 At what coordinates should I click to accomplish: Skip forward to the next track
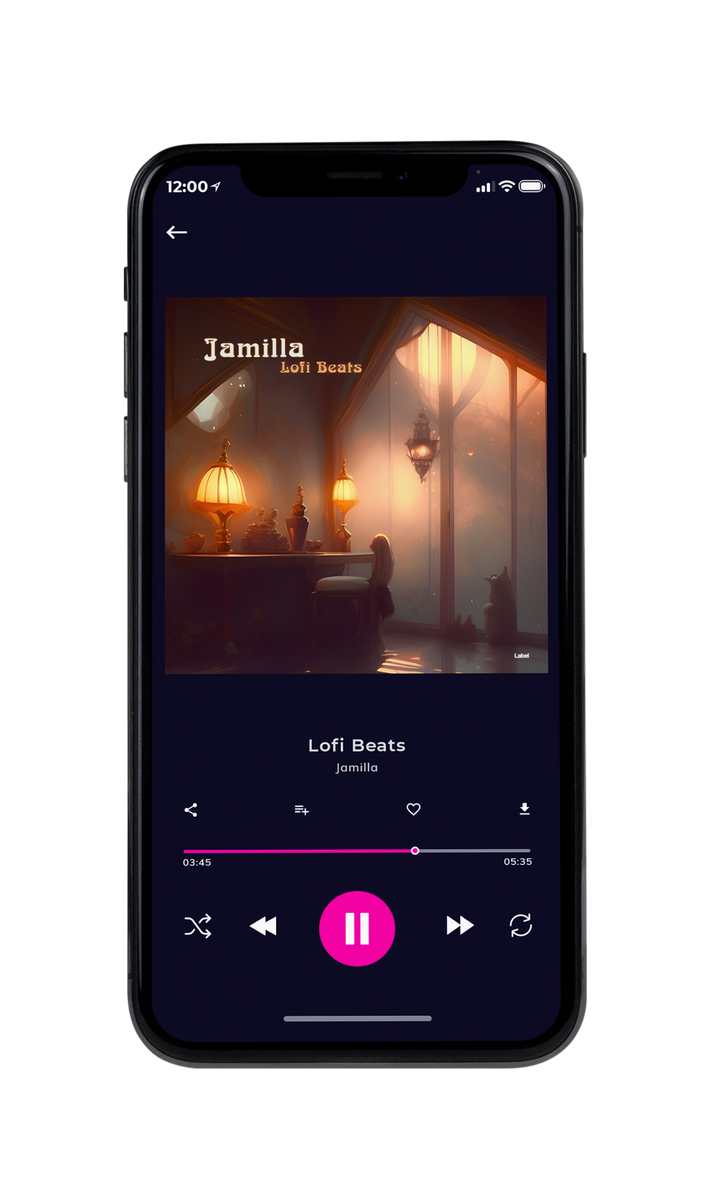(x=460, y=926)
